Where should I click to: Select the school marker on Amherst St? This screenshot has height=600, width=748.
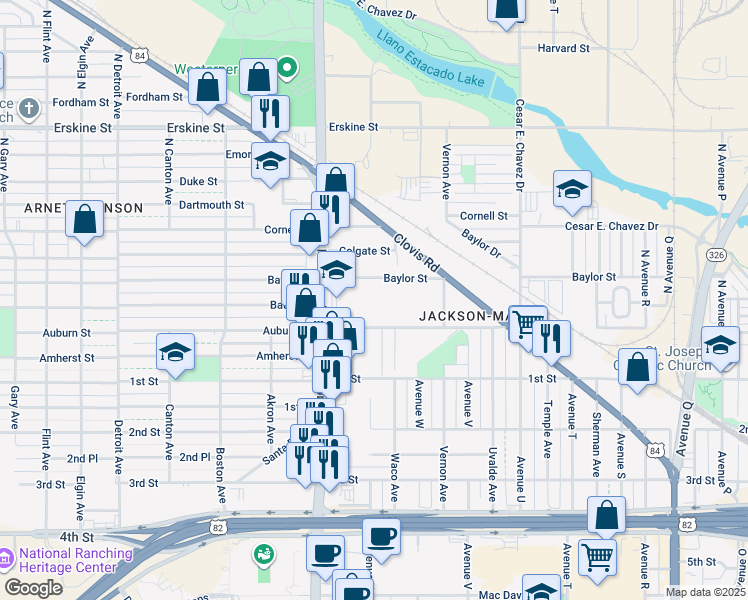(175, 352)
